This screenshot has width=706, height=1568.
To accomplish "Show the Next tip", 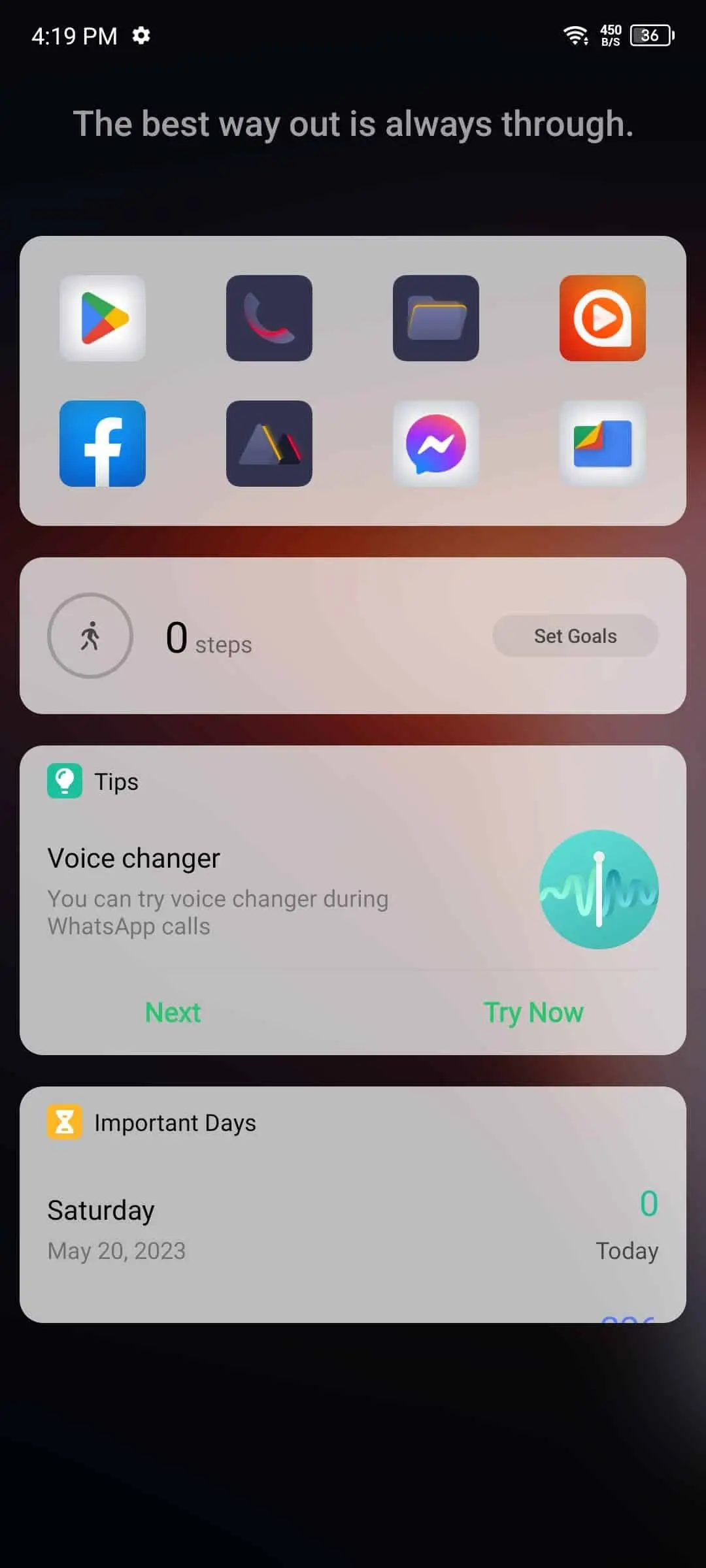I will 173,1013.
